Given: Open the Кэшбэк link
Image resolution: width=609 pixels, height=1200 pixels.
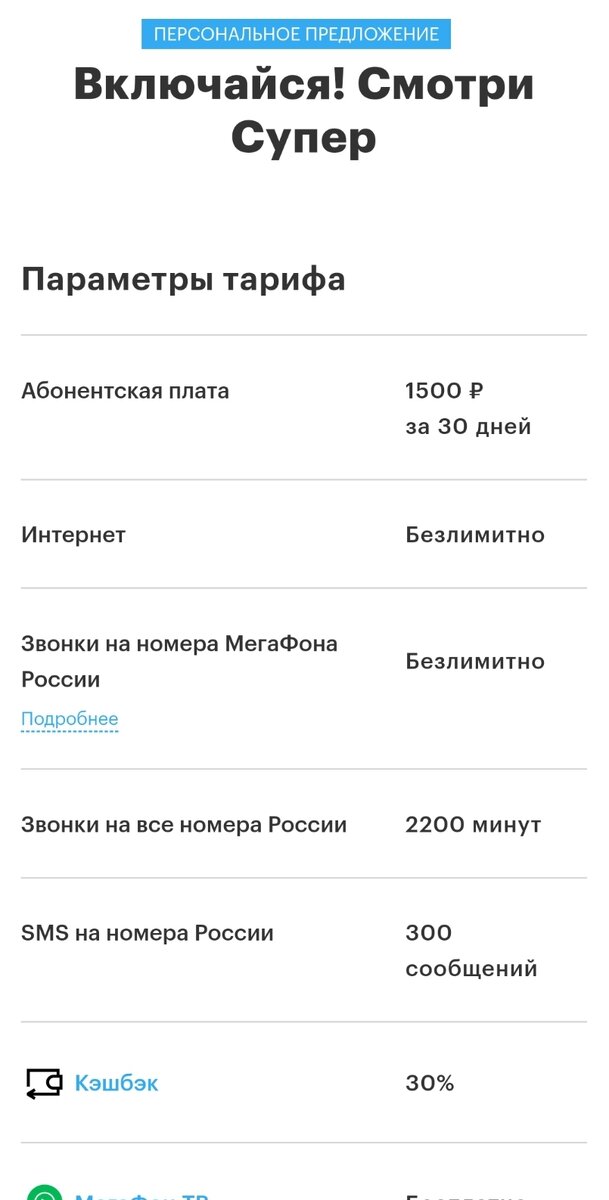Looking at the screenshot, I should coord(116,1083).
